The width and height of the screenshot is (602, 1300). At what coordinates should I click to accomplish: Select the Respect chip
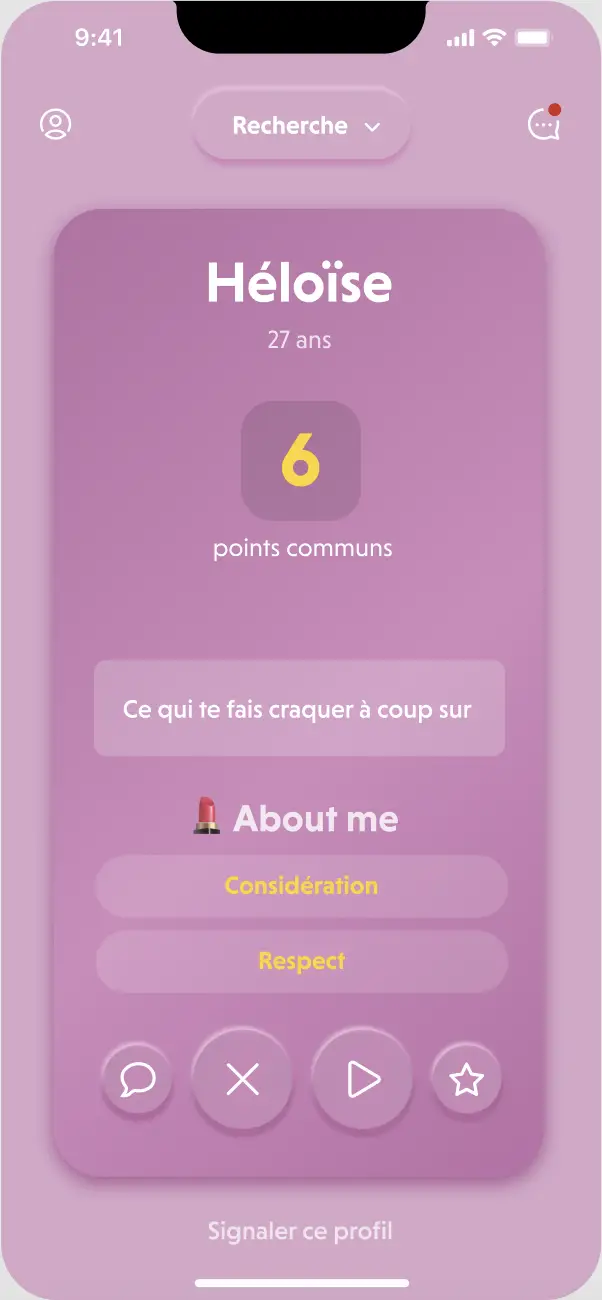pos(302,962)
